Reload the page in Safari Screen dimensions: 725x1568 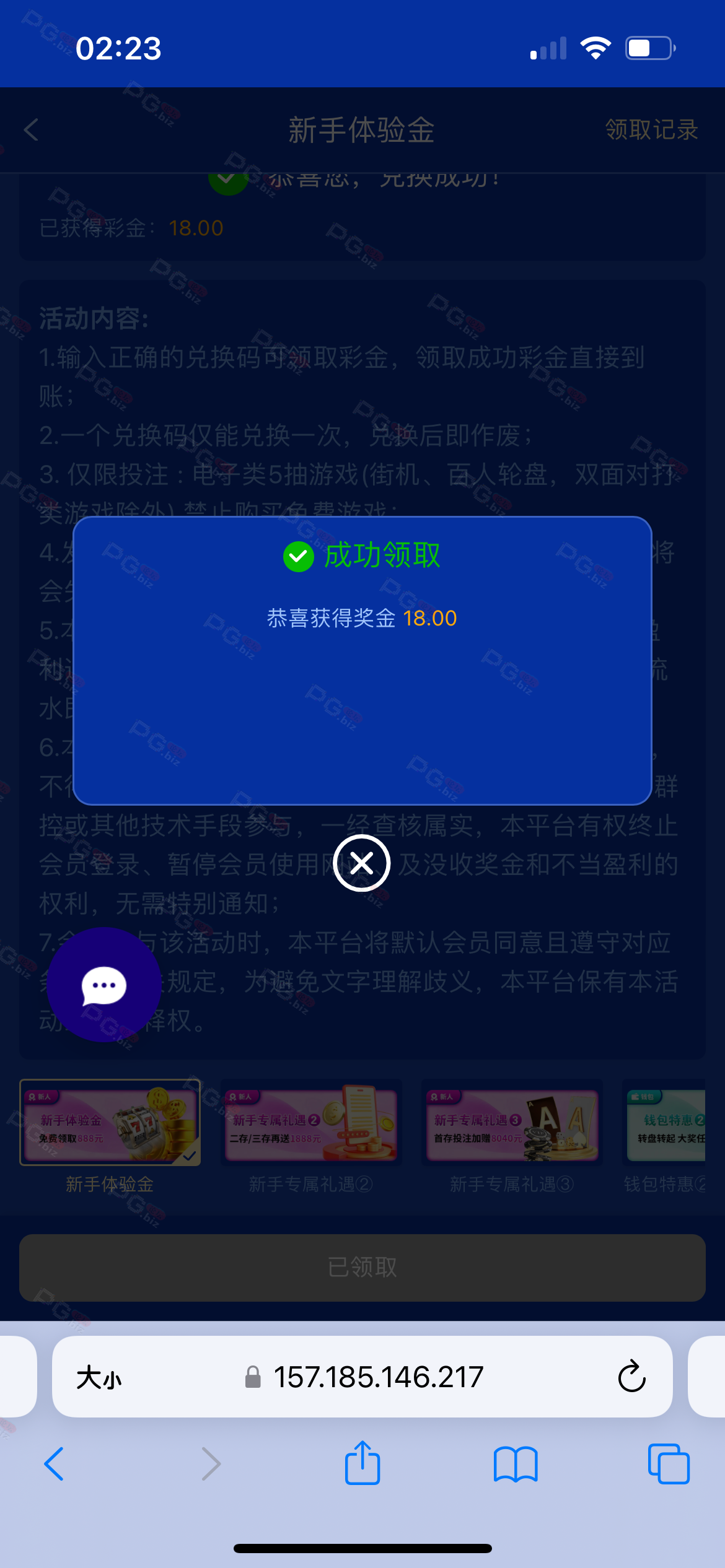coord(631,1377)
